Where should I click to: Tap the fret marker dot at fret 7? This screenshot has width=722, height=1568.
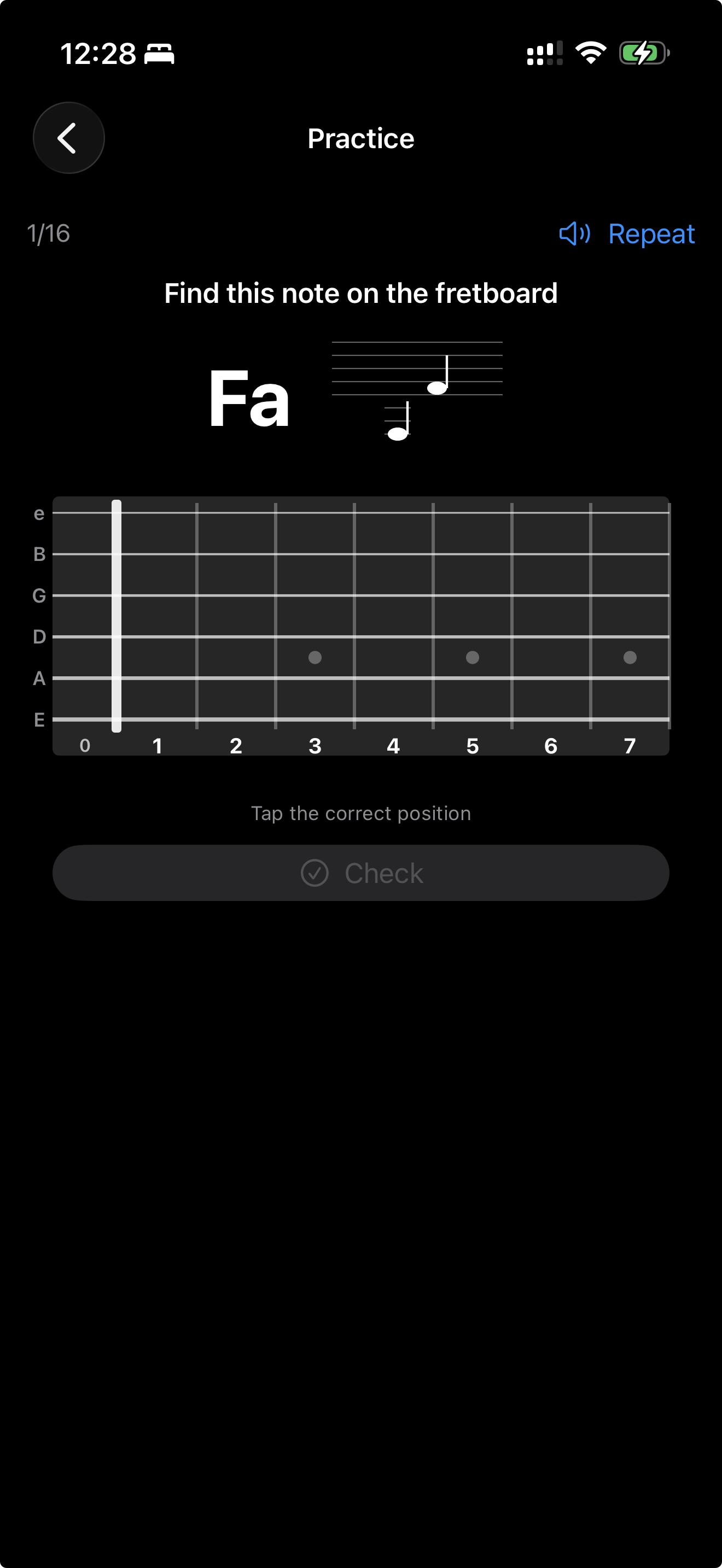click(630, 657)
